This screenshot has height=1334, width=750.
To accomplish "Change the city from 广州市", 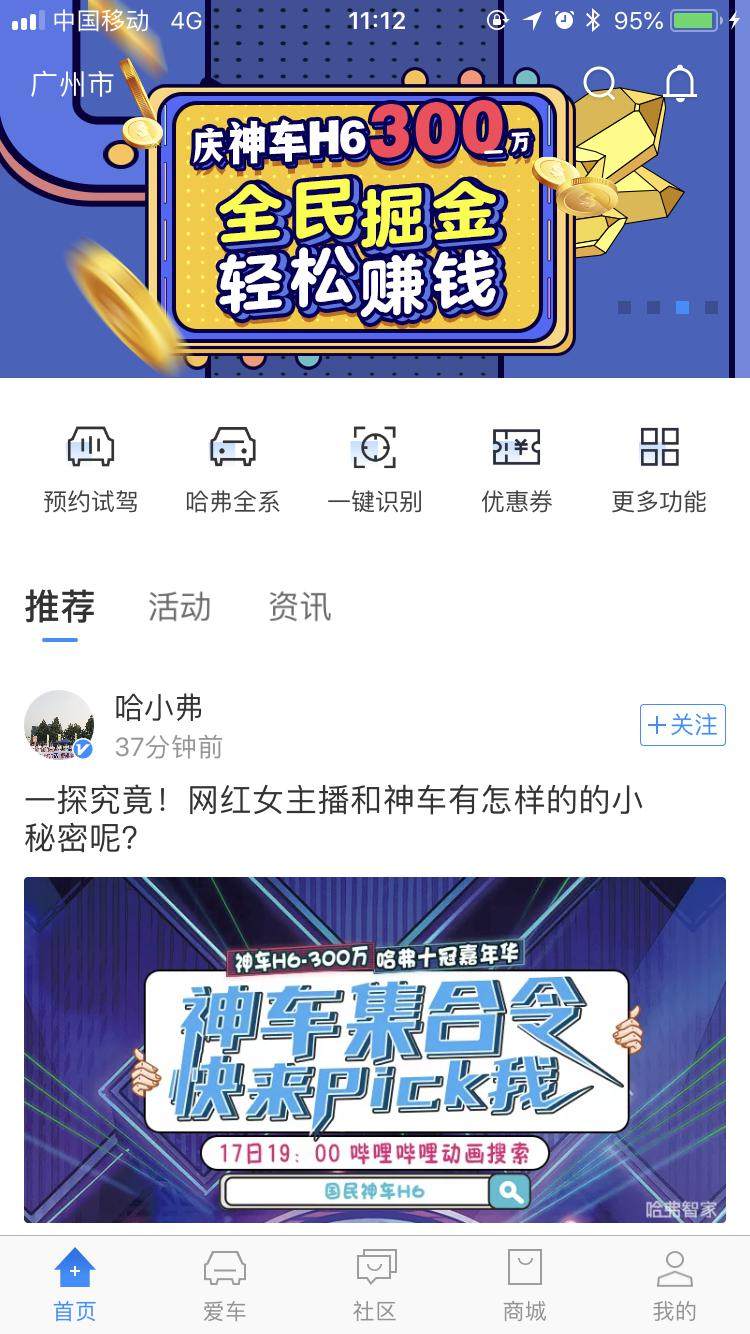I will (x=73, y=85).
